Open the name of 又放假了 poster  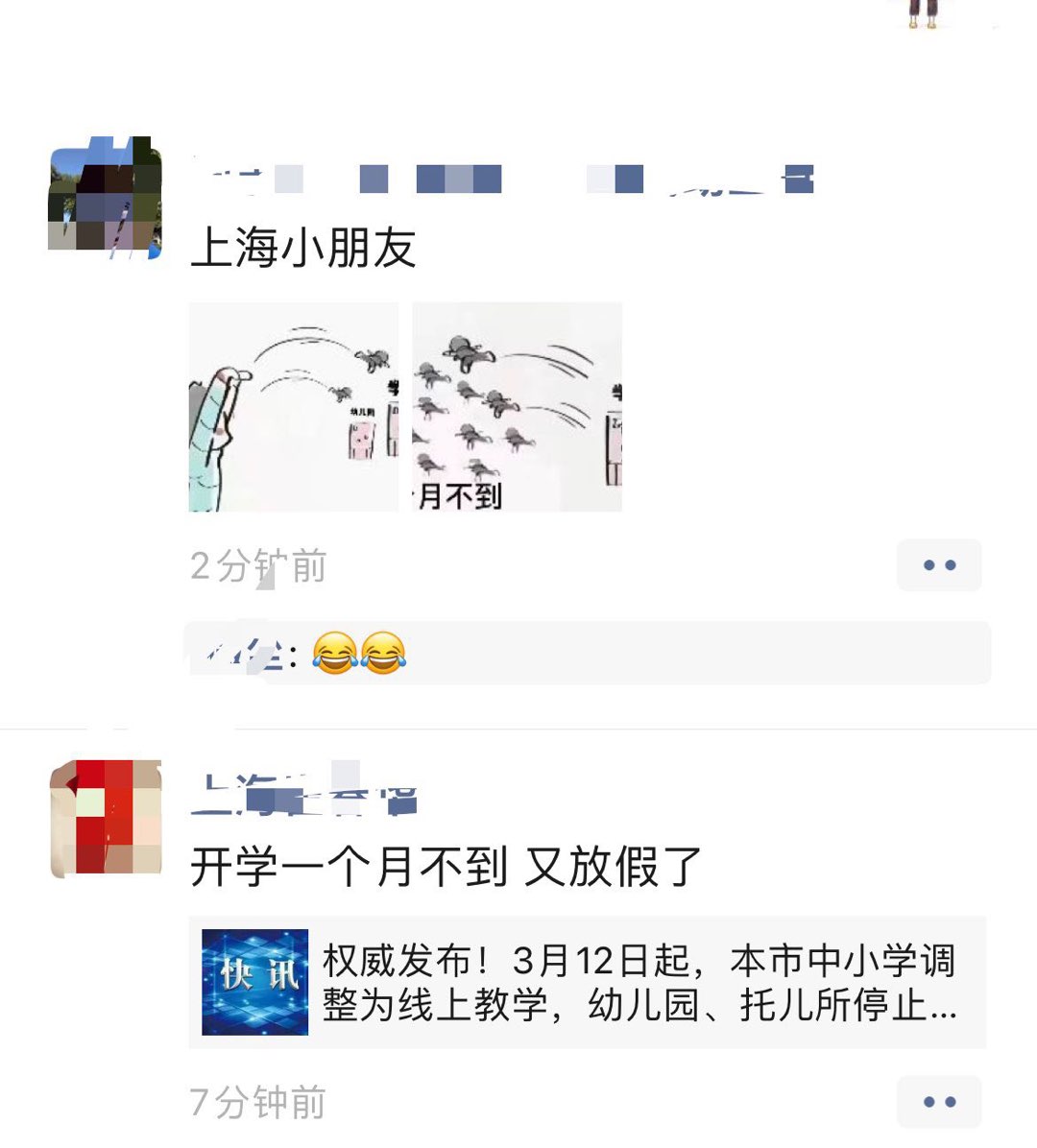tap(303, 796)
